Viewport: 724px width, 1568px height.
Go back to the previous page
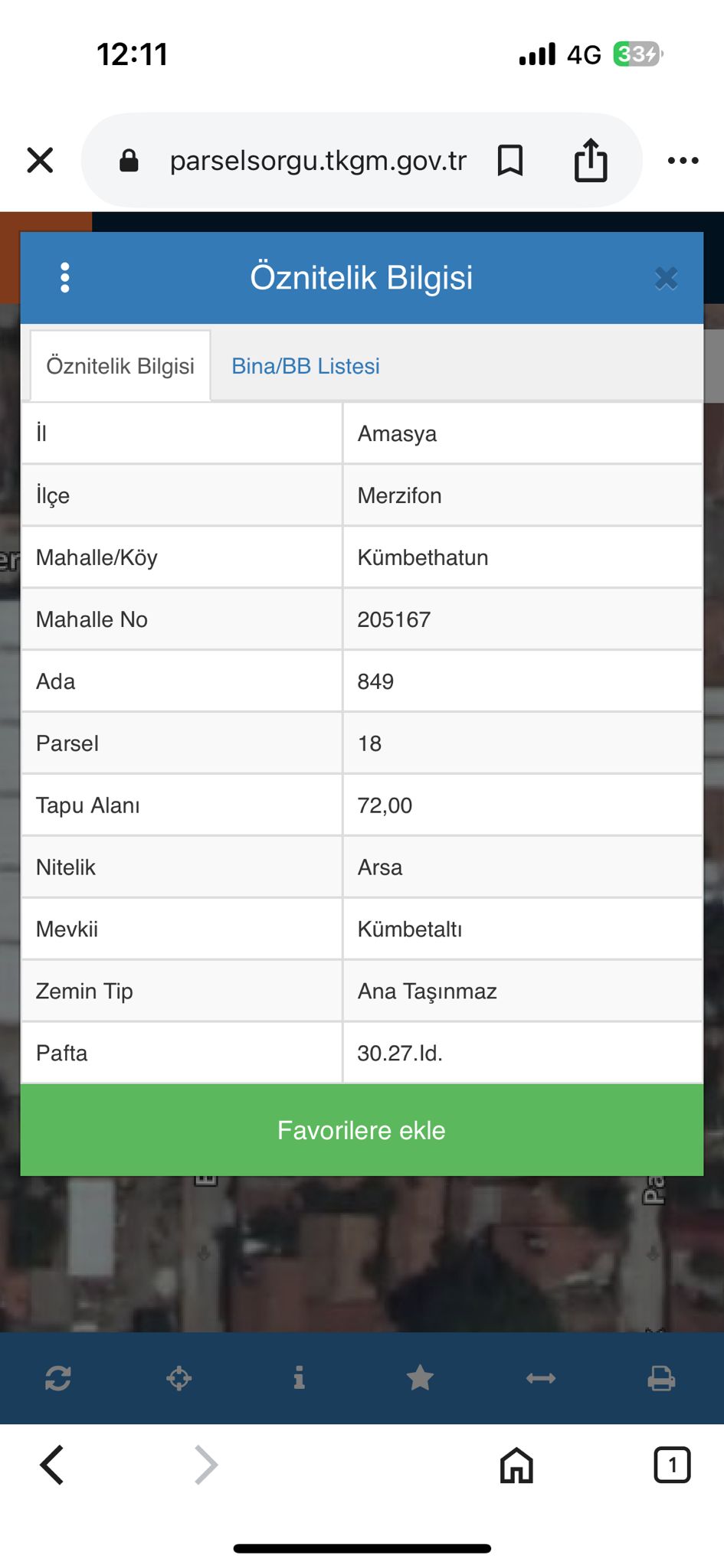coord(52,1465)
